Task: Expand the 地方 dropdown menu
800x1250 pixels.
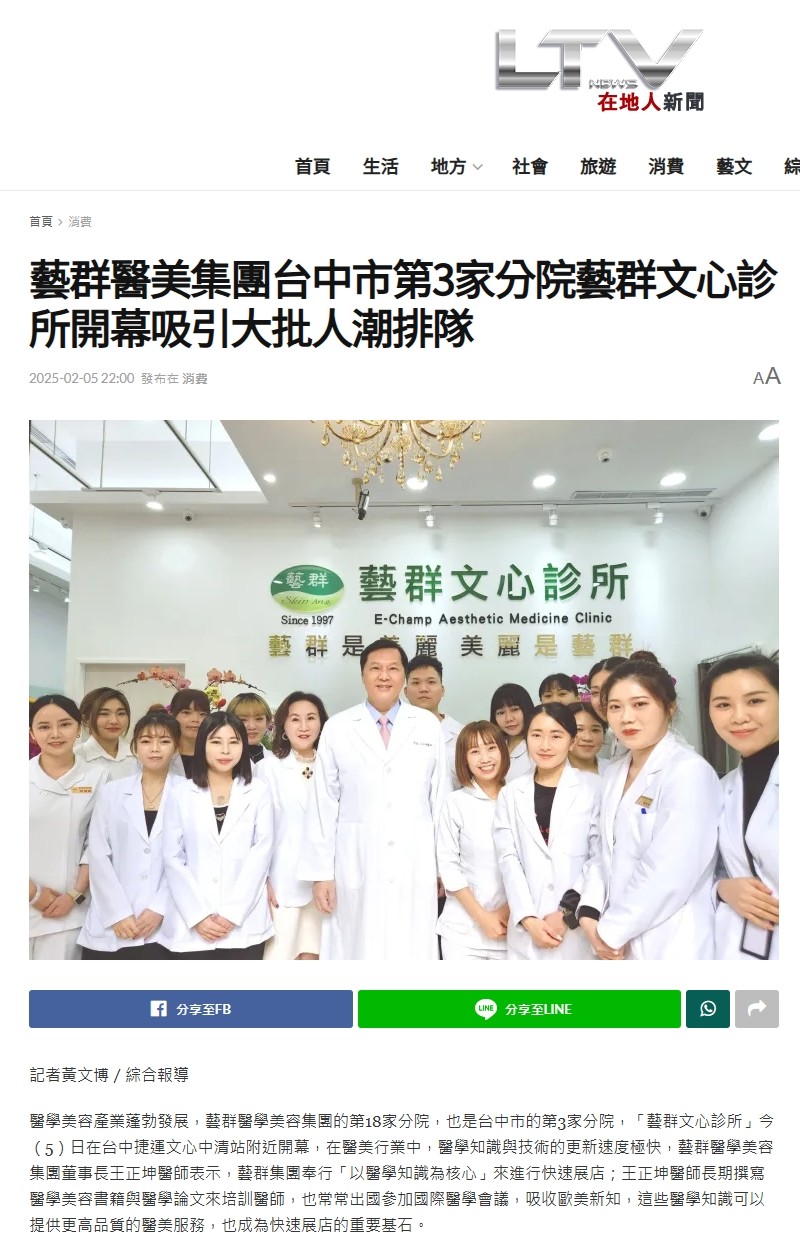Action: click(x=456, y=167)
